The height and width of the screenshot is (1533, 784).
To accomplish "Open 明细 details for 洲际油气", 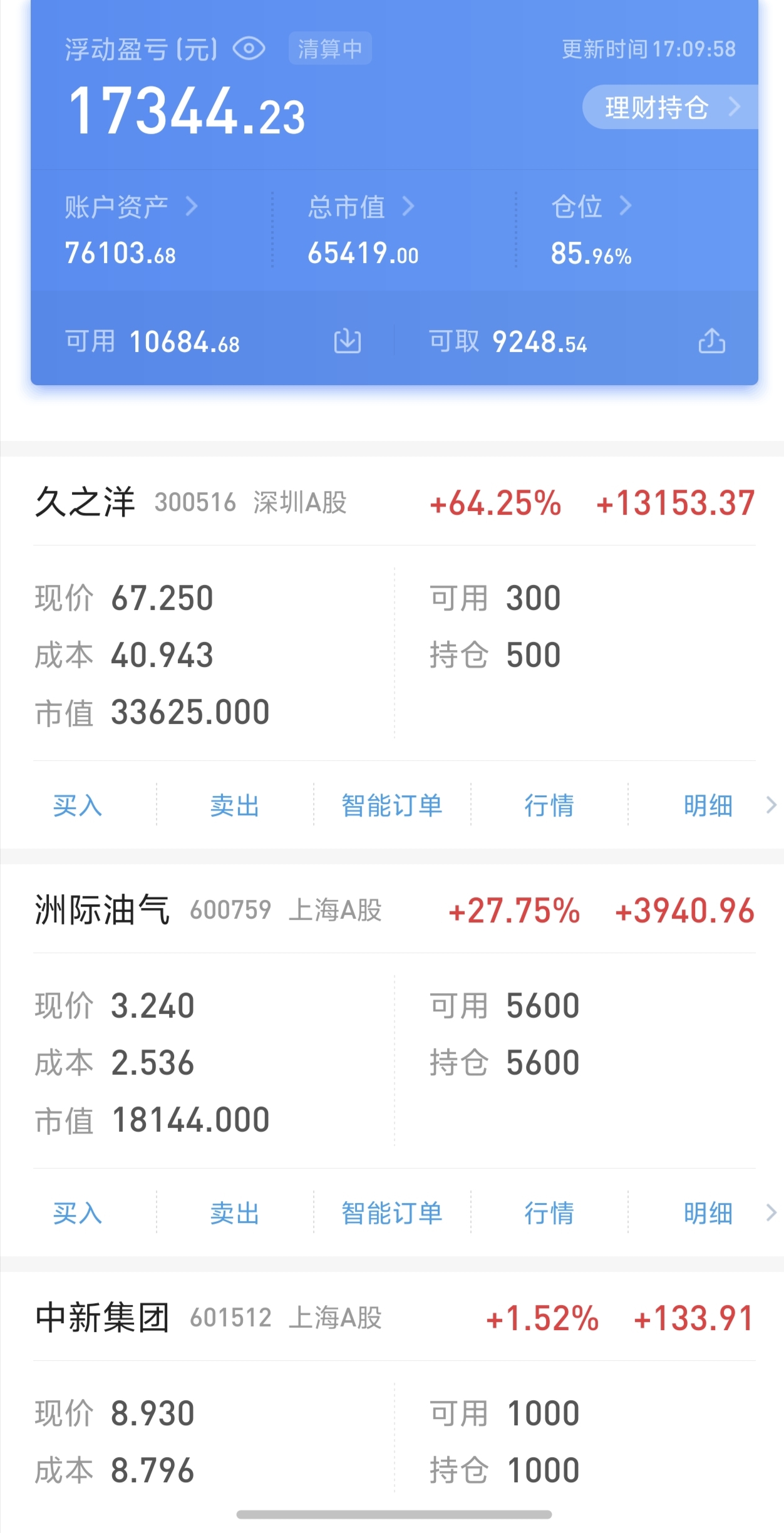I will (708, 1213).
